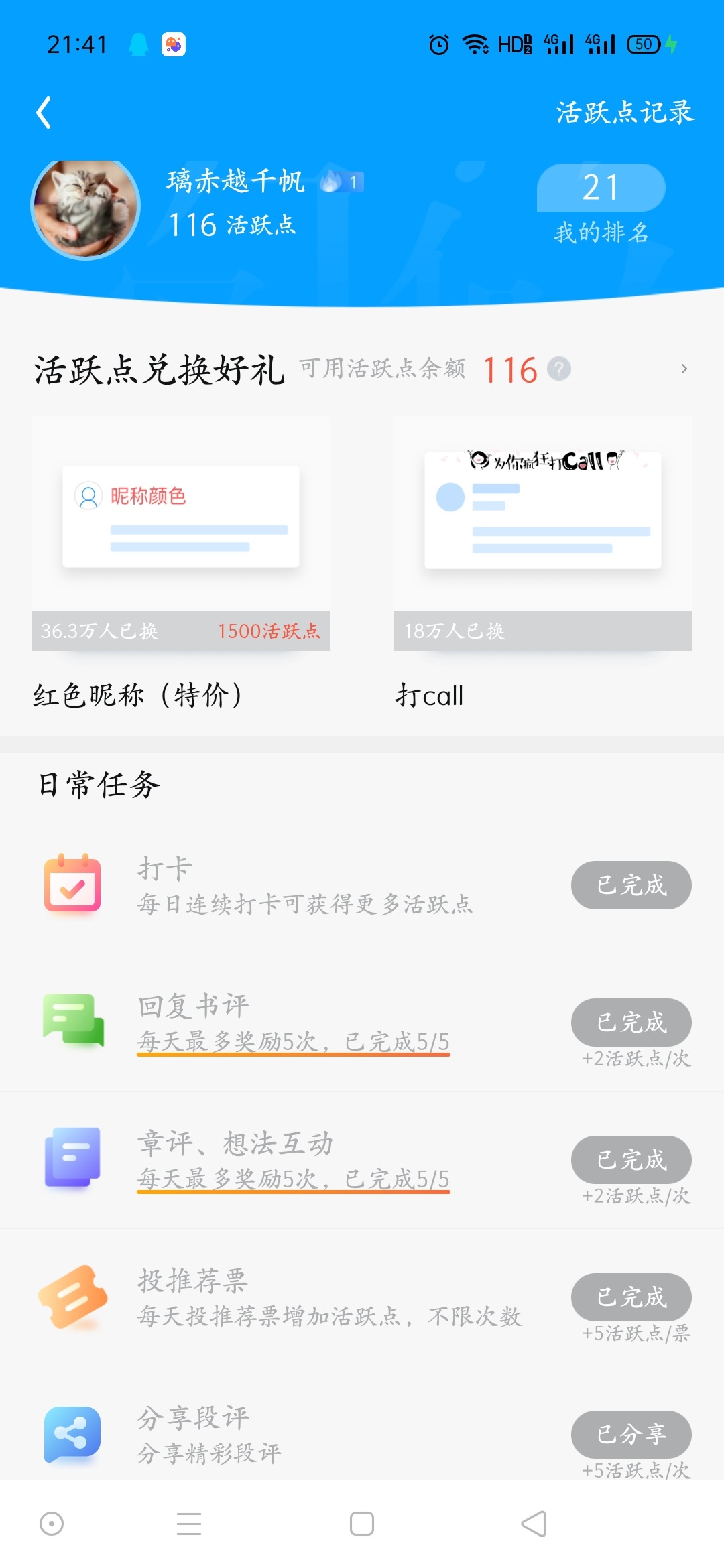724x1568 pixels.
Task: Tap 已完成 button for 打卡 task
Action: [631, 885]
